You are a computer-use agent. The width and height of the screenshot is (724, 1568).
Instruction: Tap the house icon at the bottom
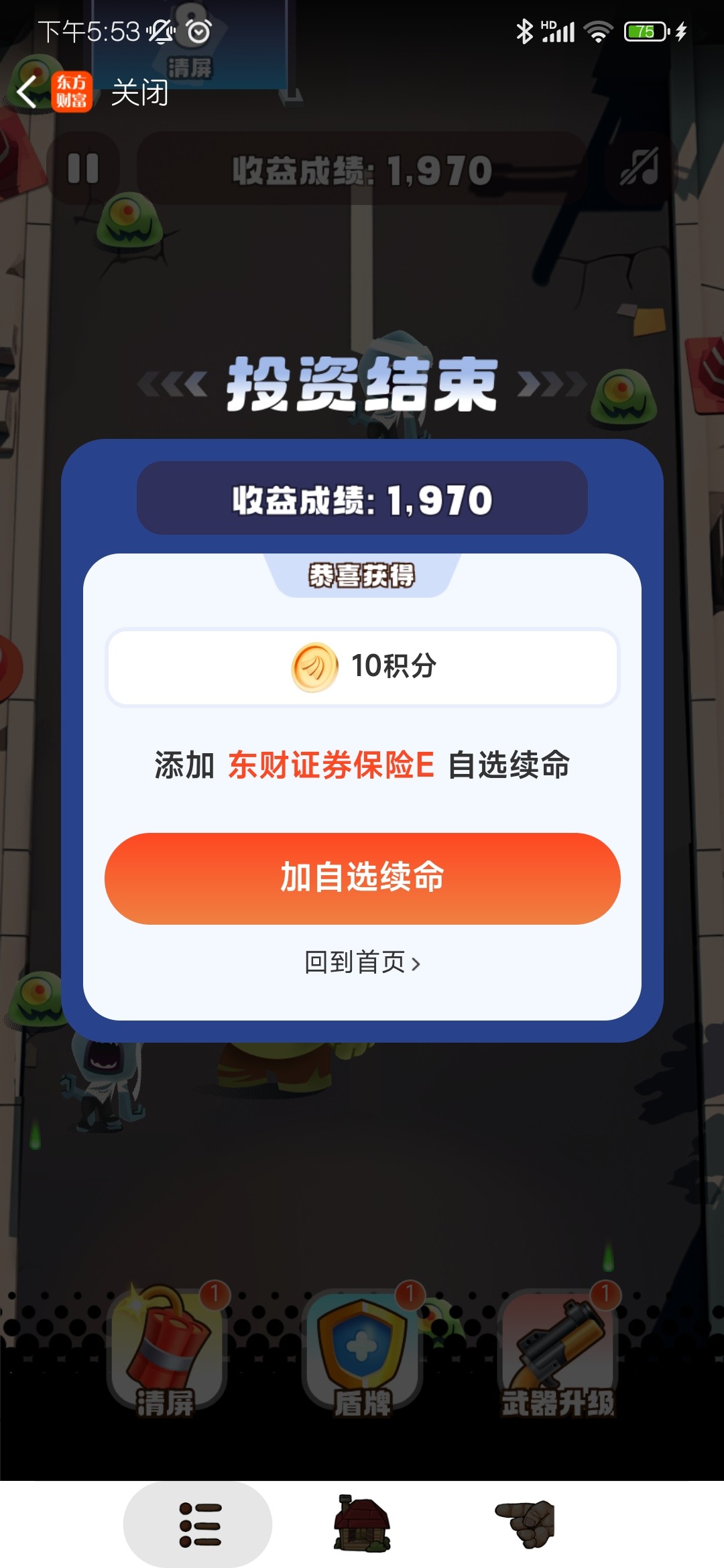point(362,1524)
